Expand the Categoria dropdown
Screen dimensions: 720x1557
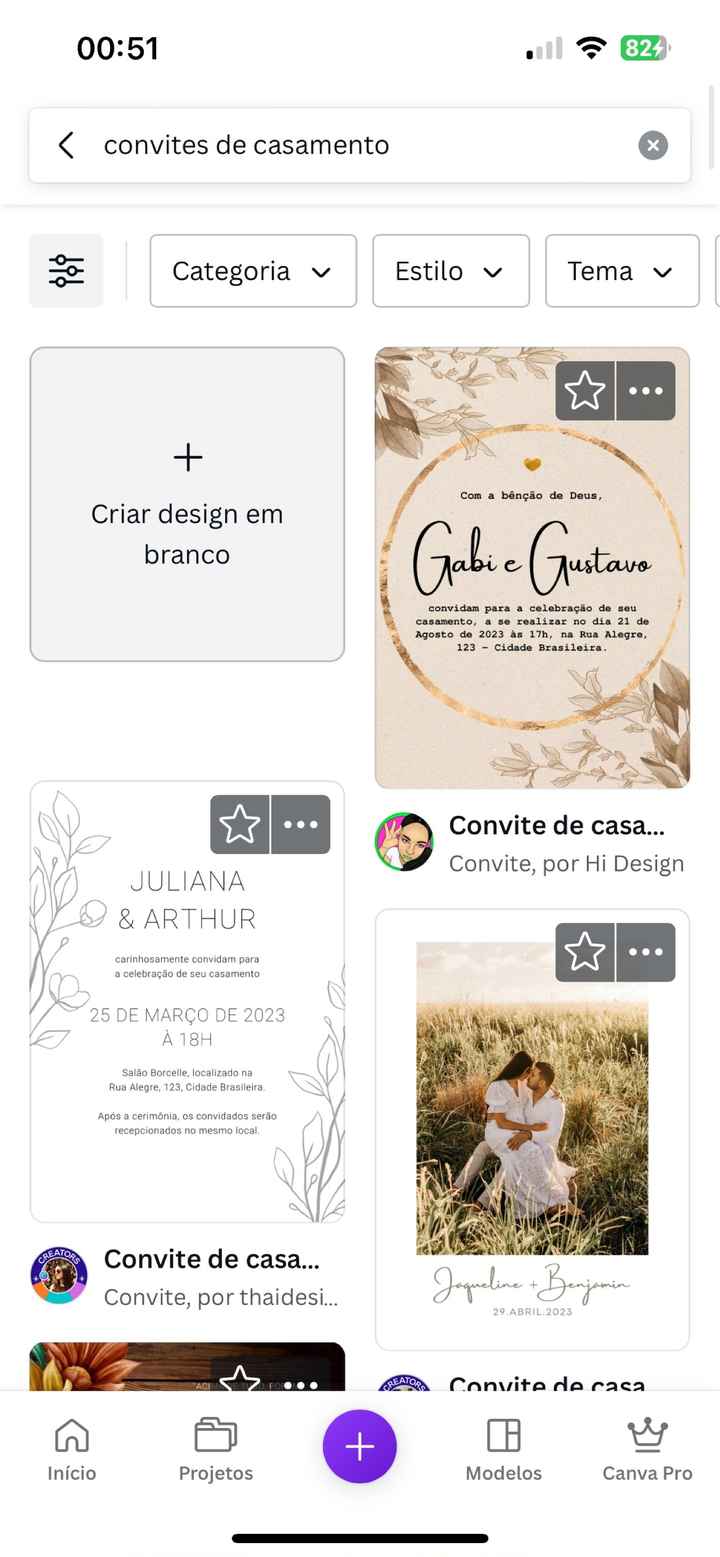click(252, 271)
